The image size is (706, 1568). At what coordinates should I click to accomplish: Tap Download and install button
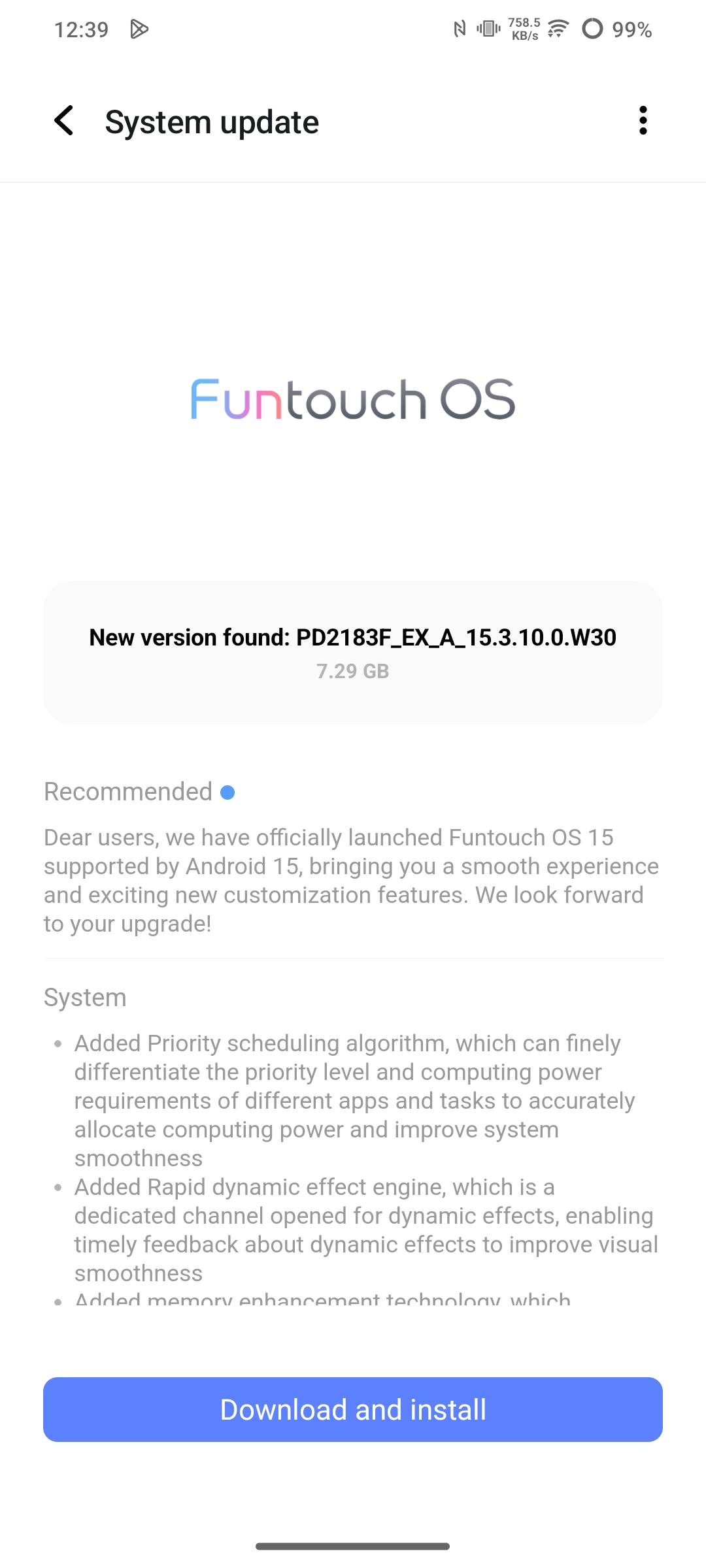pyautogui.click(x=353, y=1409)
